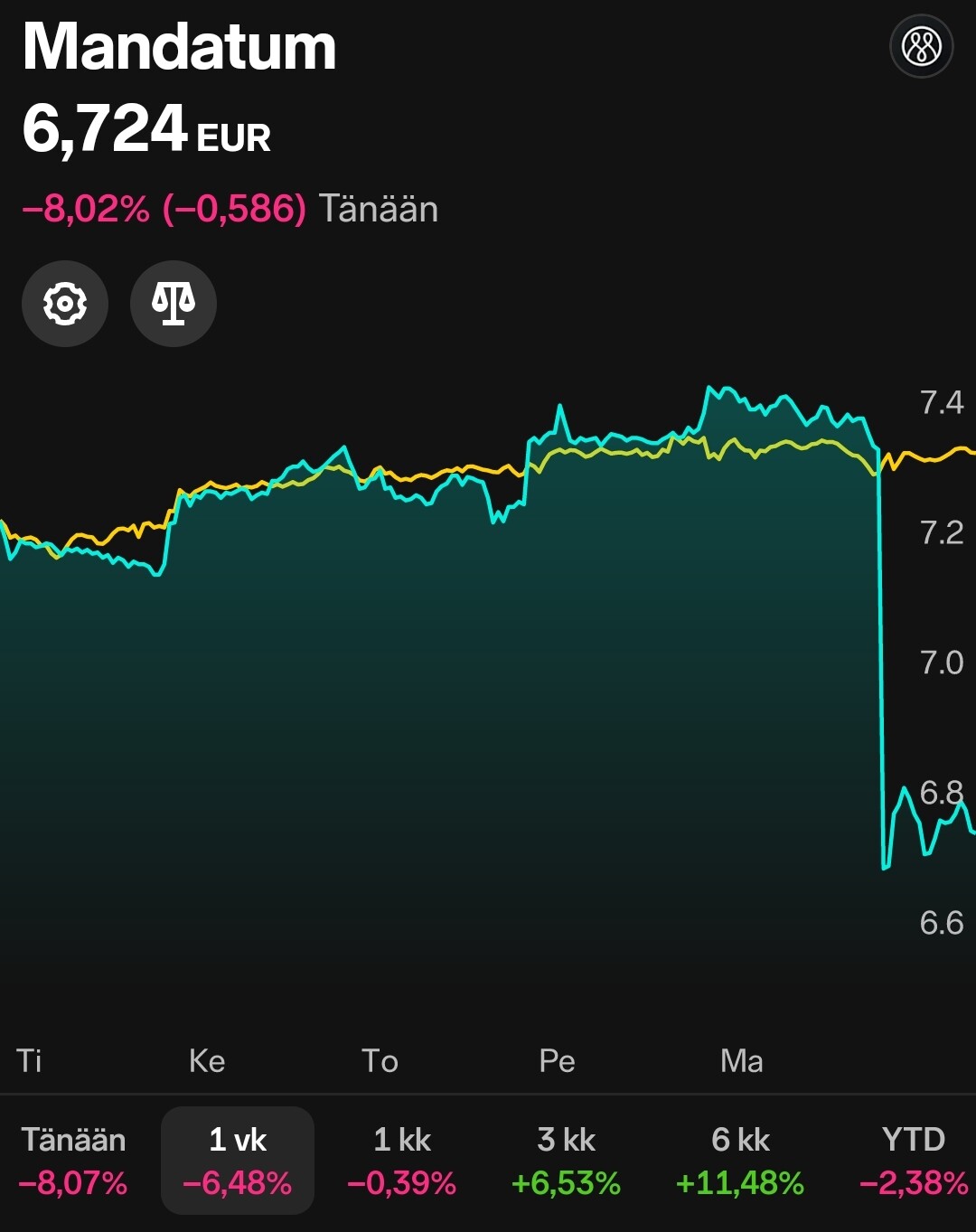View the 6 kk chart period
Image resolution: width=976 pixels, height=1232 pixels.
tap(740, 1160)
